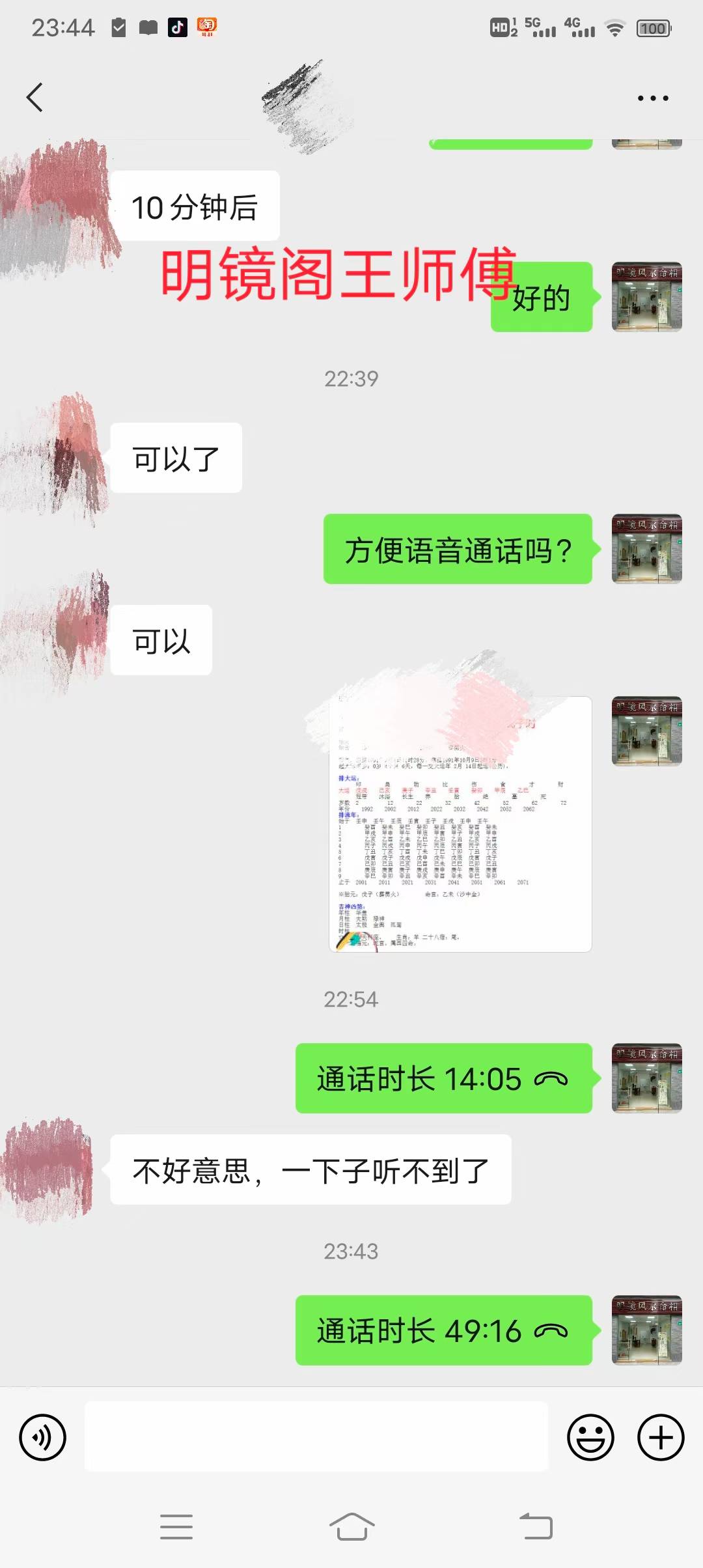Image resolution: width=703 pixels, height=1568 pixels.
Task: Open the sent chart image
Action: (460, 824)
